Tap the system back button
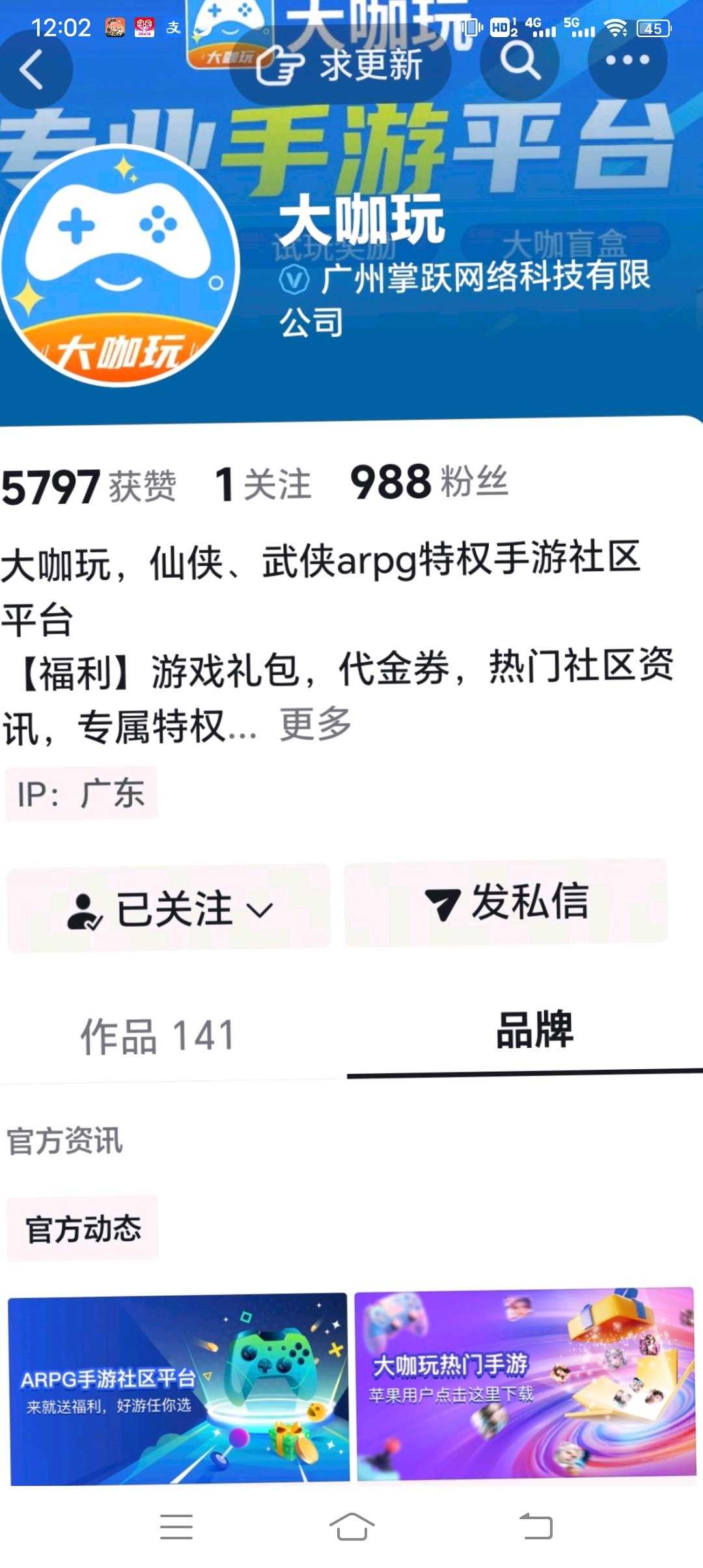Screen dimensions: 703x1568 pyautogui.click(x=536, y=1526)
